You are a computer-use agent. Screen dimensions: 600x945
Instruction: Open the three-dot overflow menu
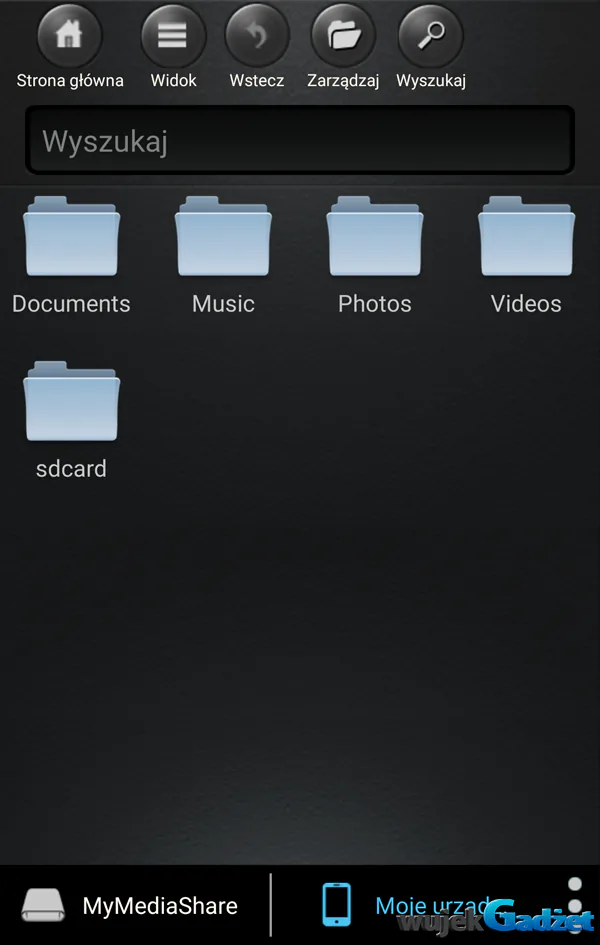575,905
